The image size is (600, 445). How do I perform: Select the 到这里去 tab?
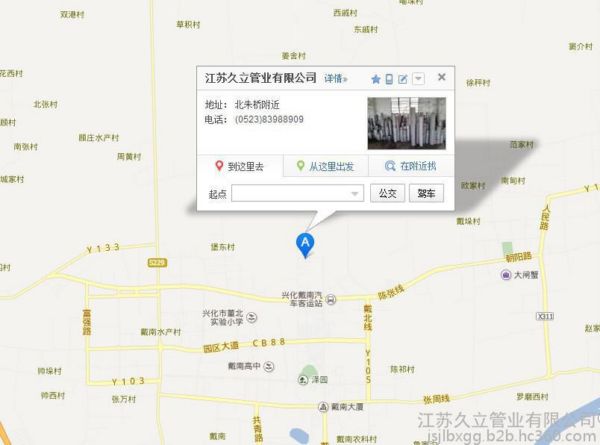pos(238,167)
